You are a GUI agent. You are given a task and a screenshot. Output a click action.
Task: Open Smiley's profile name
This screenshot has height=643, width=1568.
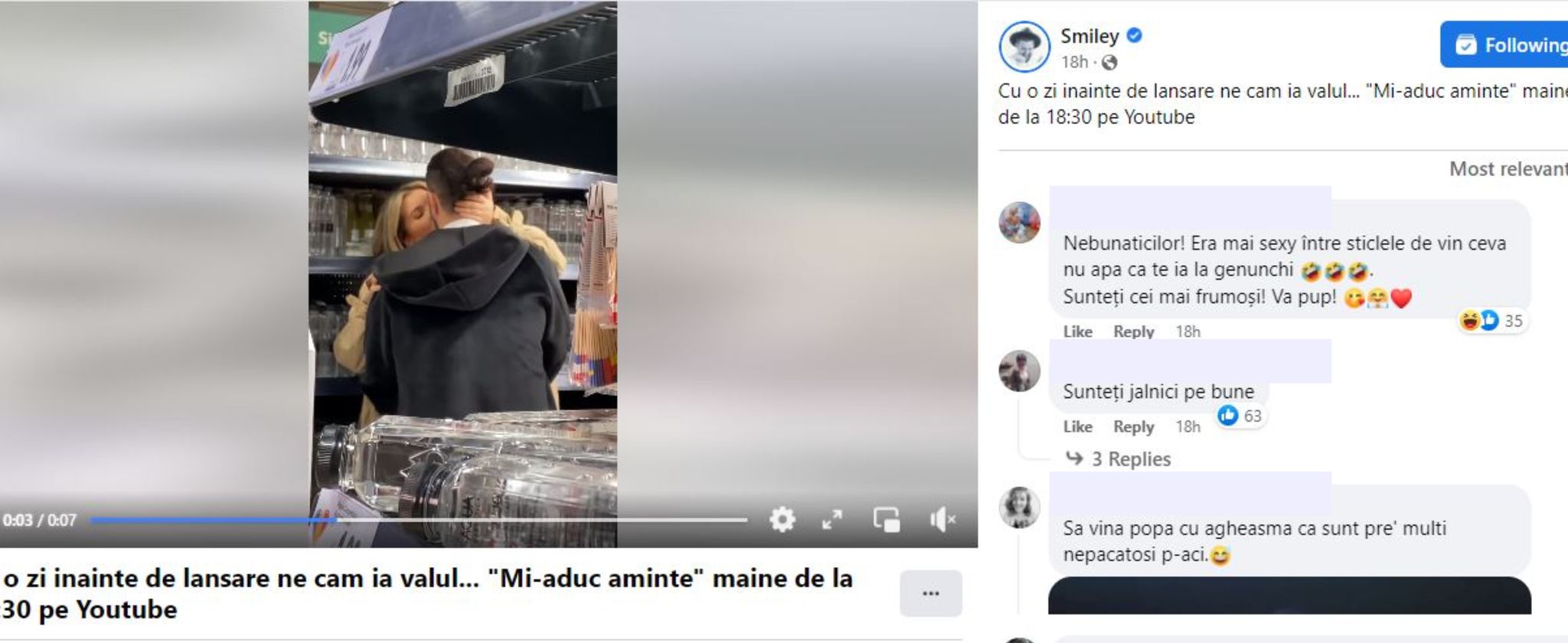click(x=1089, y=36)
